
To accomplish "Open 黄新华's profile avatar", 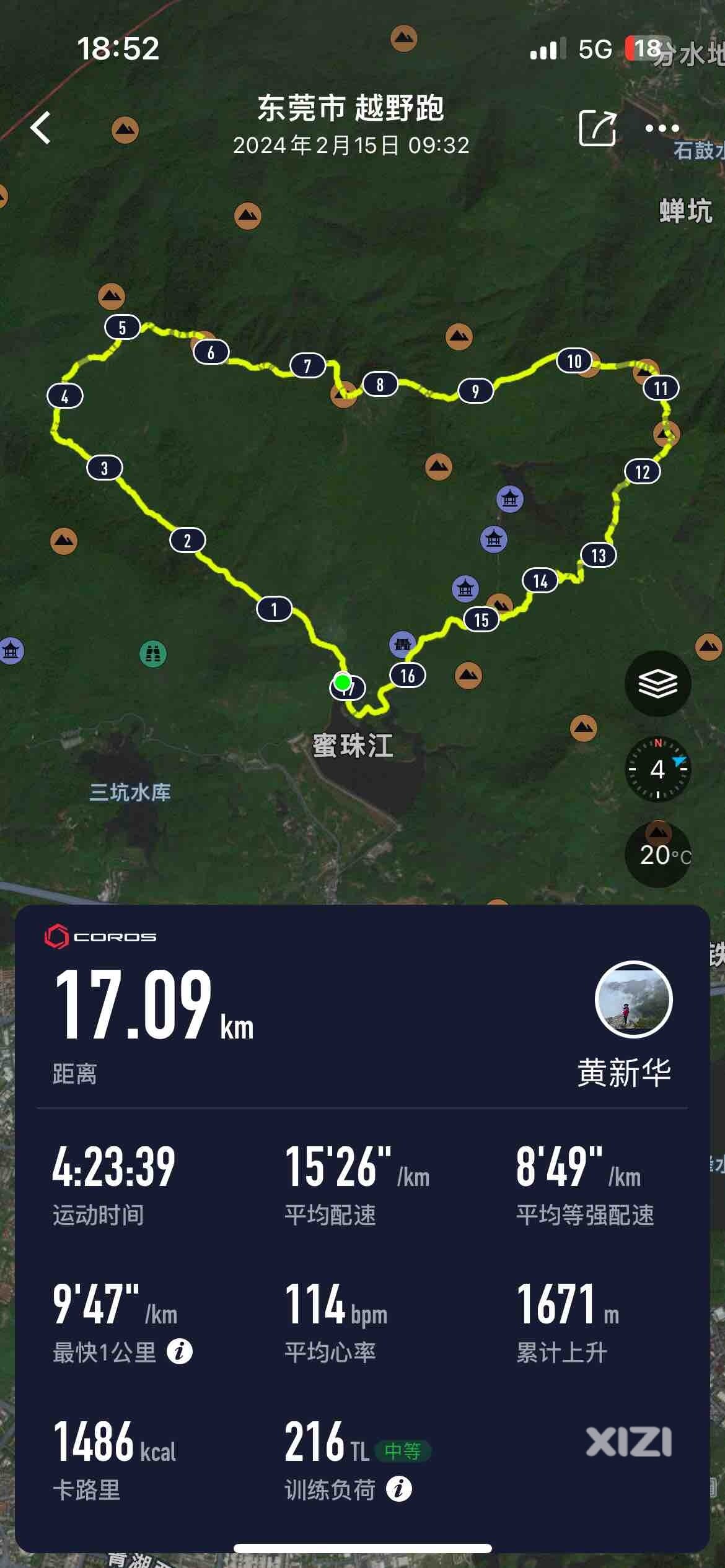I will (x=633, y=1000).
